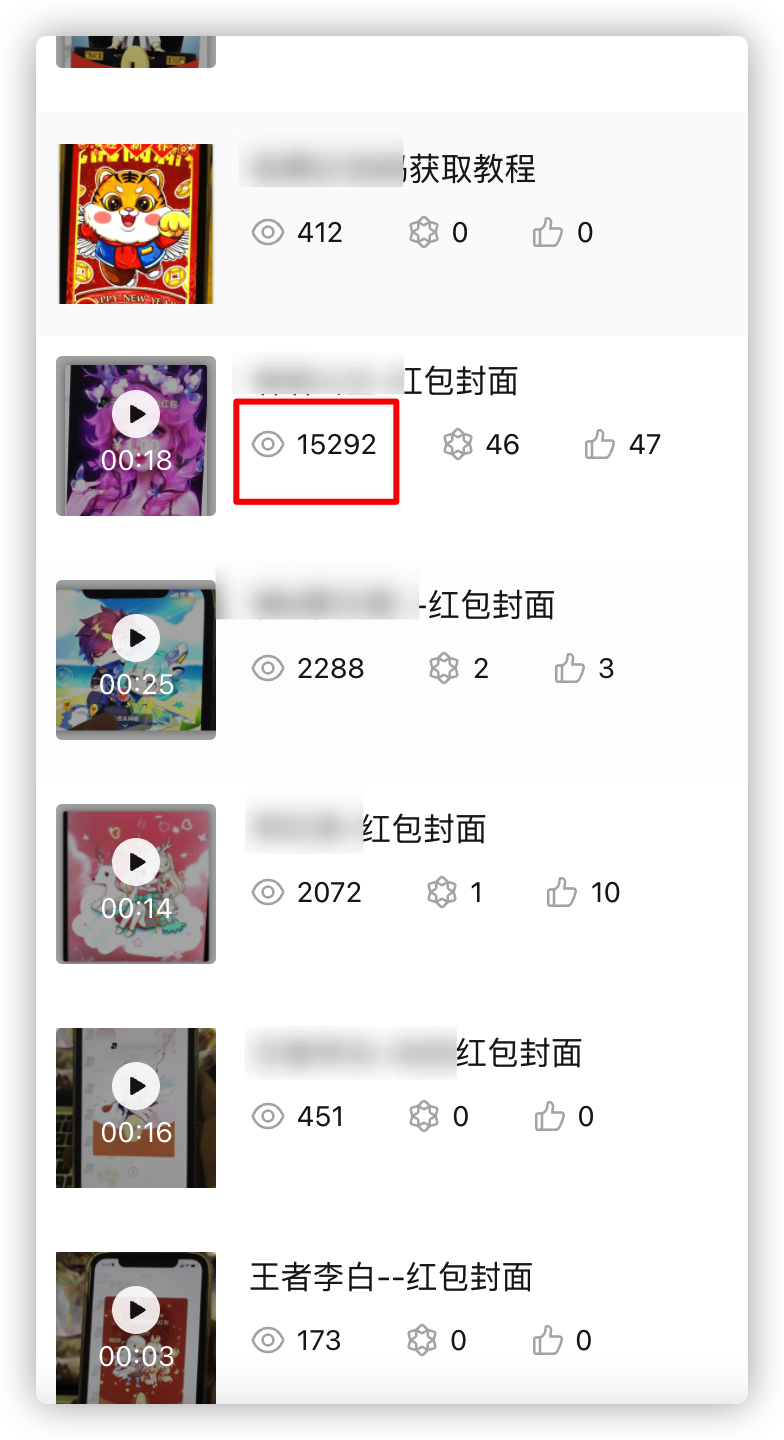Click the eye icon beside 2288 views

pos(267,668)
